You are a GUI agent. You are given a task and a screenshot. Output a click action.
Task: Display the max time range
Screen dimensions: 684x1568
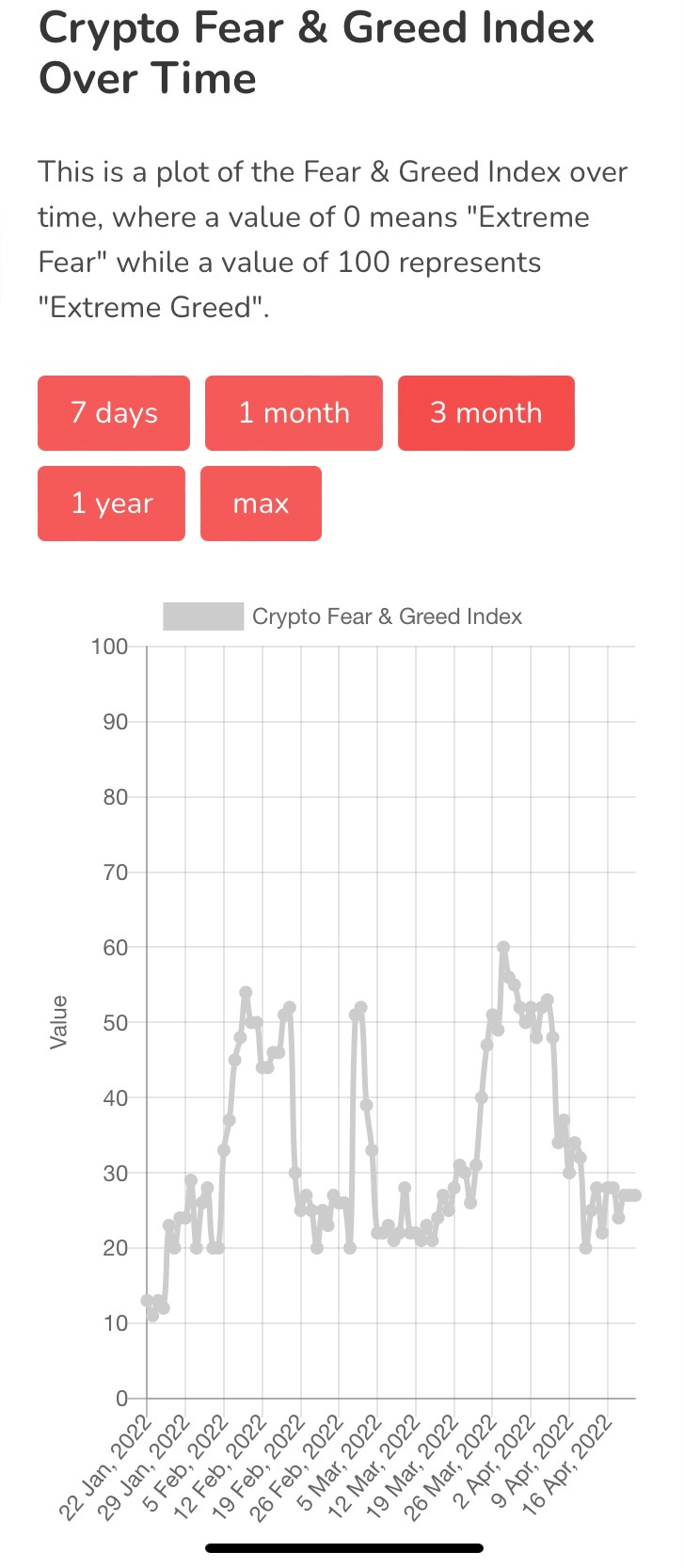[x=261, y=504]
